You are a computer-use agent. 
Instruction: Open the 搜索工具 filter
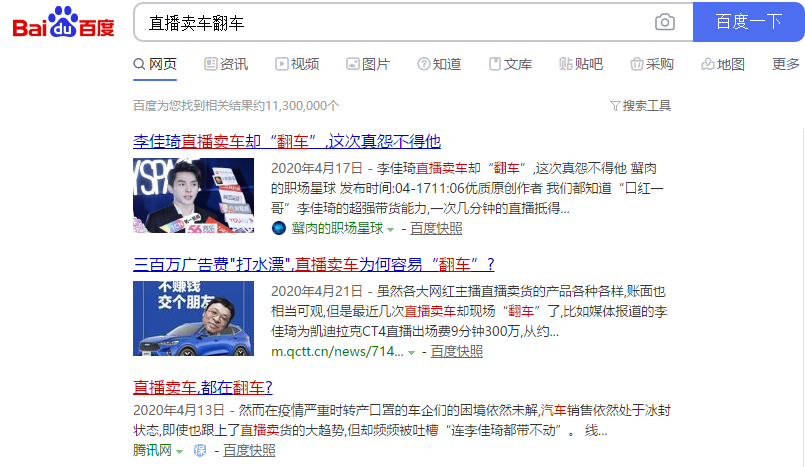pyautogui.click(x=640, y=105)
